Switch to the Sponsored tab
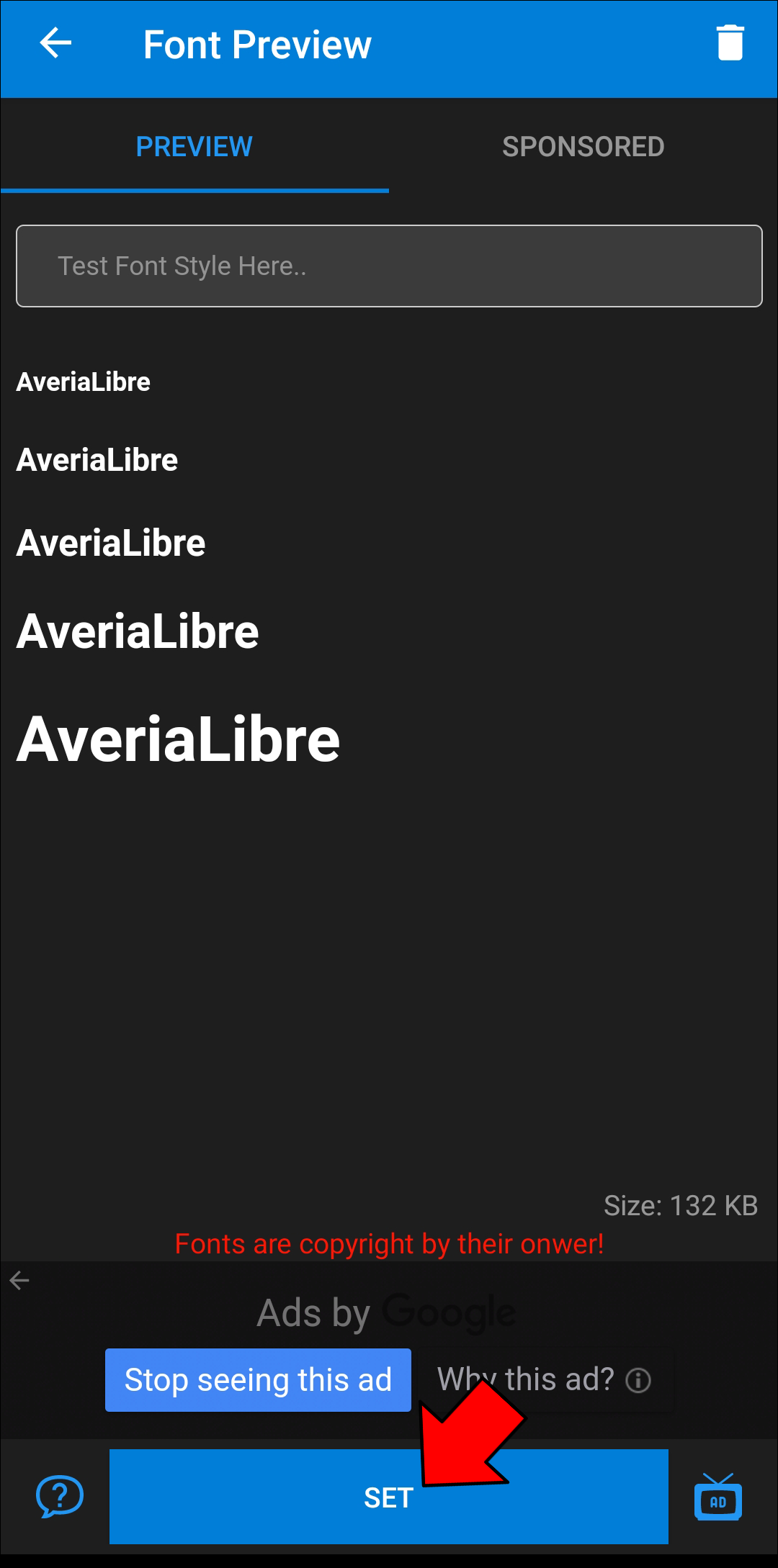This screenshot has height=1568, width=778. click(583, 147)
